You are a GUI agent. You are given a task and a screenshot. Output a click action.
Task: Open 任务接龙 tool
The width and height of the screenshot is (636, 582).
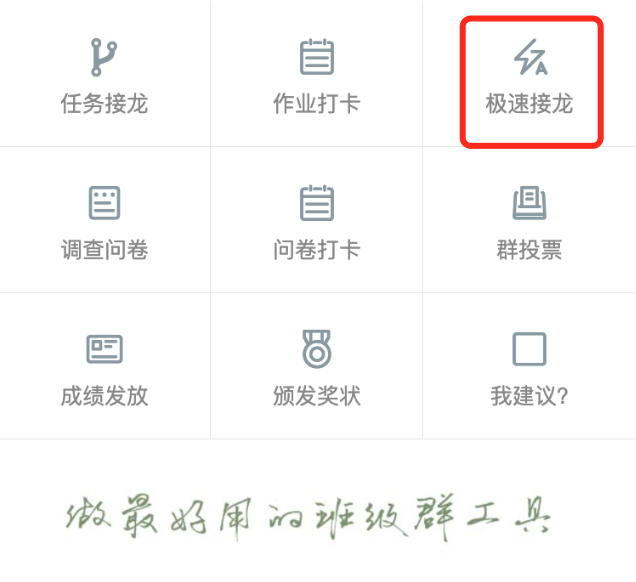(104, 76)
